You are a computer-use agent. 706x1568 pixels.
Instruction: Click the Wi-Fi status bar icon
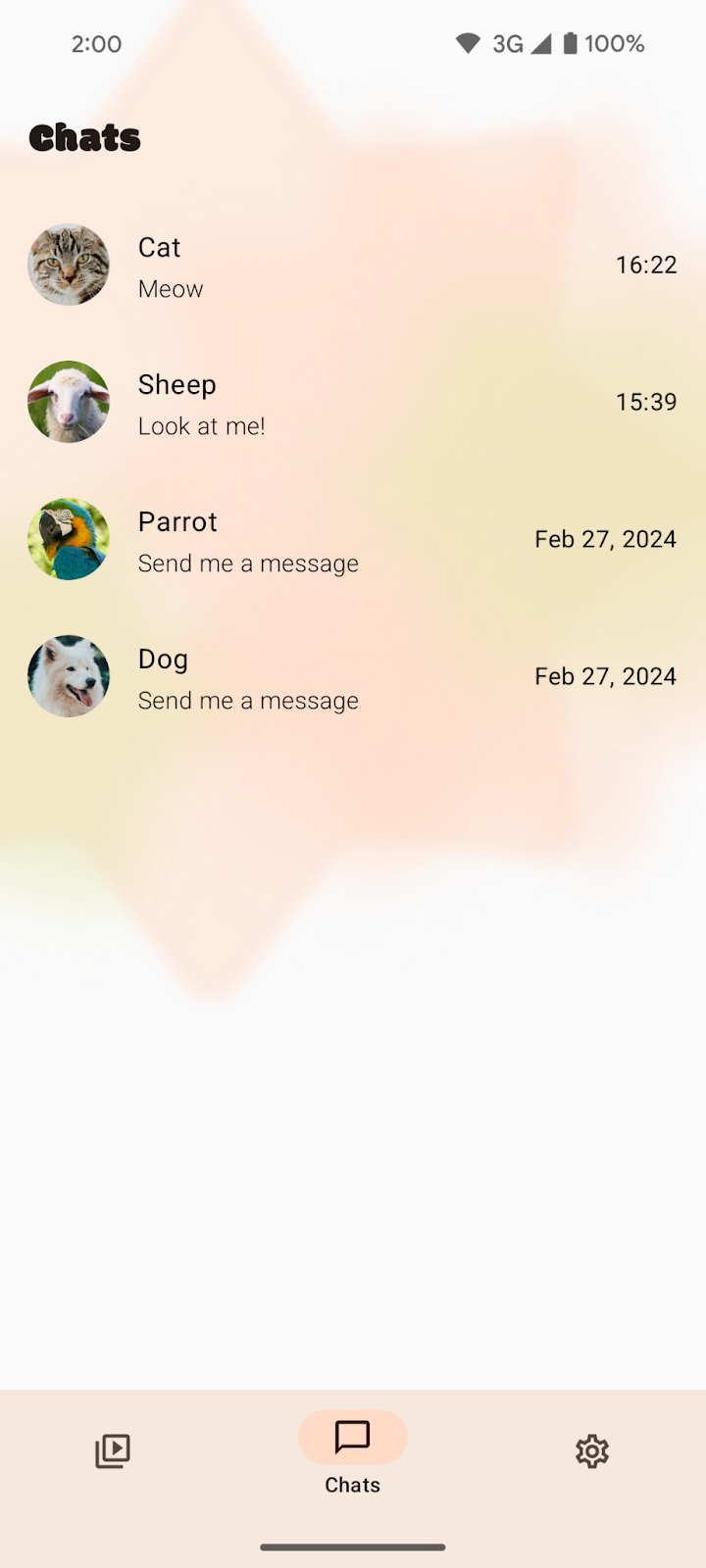468,43
